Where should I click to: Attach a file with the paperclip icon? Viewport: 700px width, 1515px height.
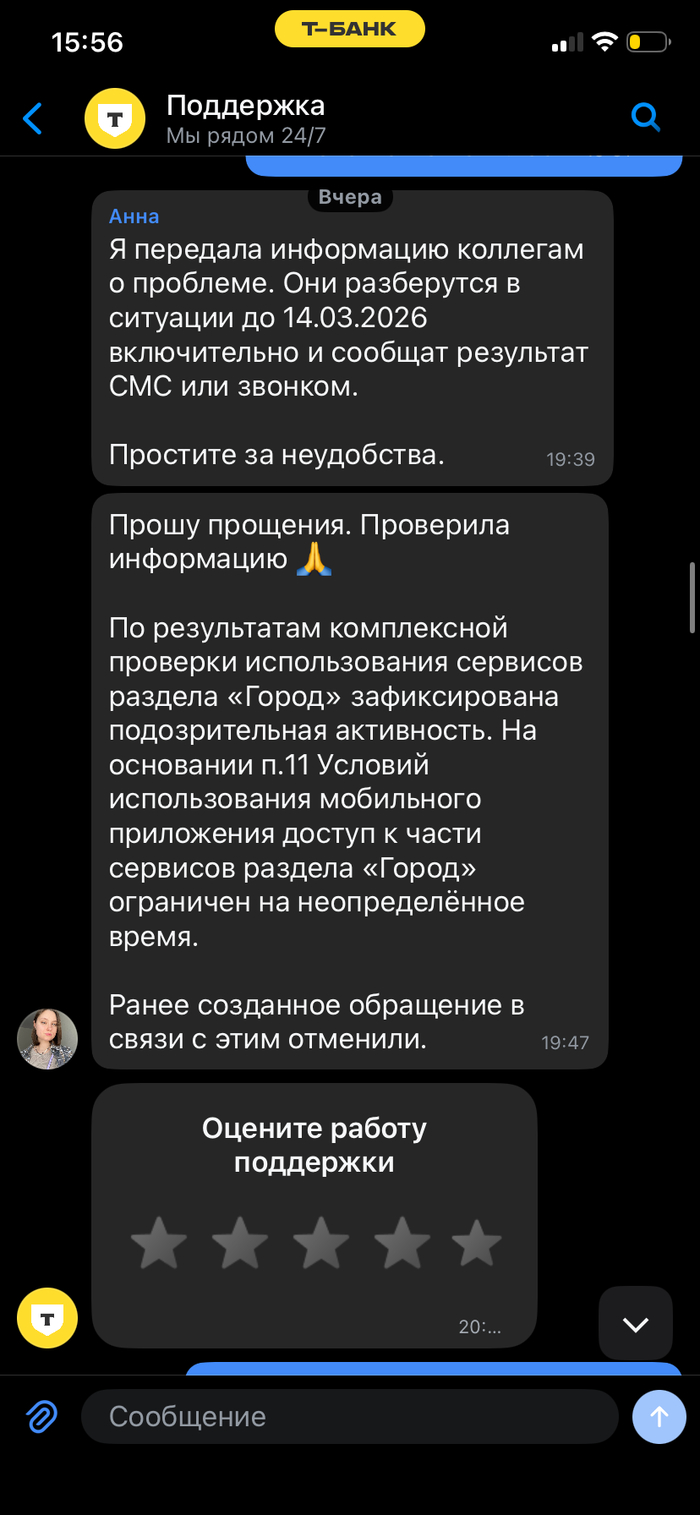coord(41,1416)
